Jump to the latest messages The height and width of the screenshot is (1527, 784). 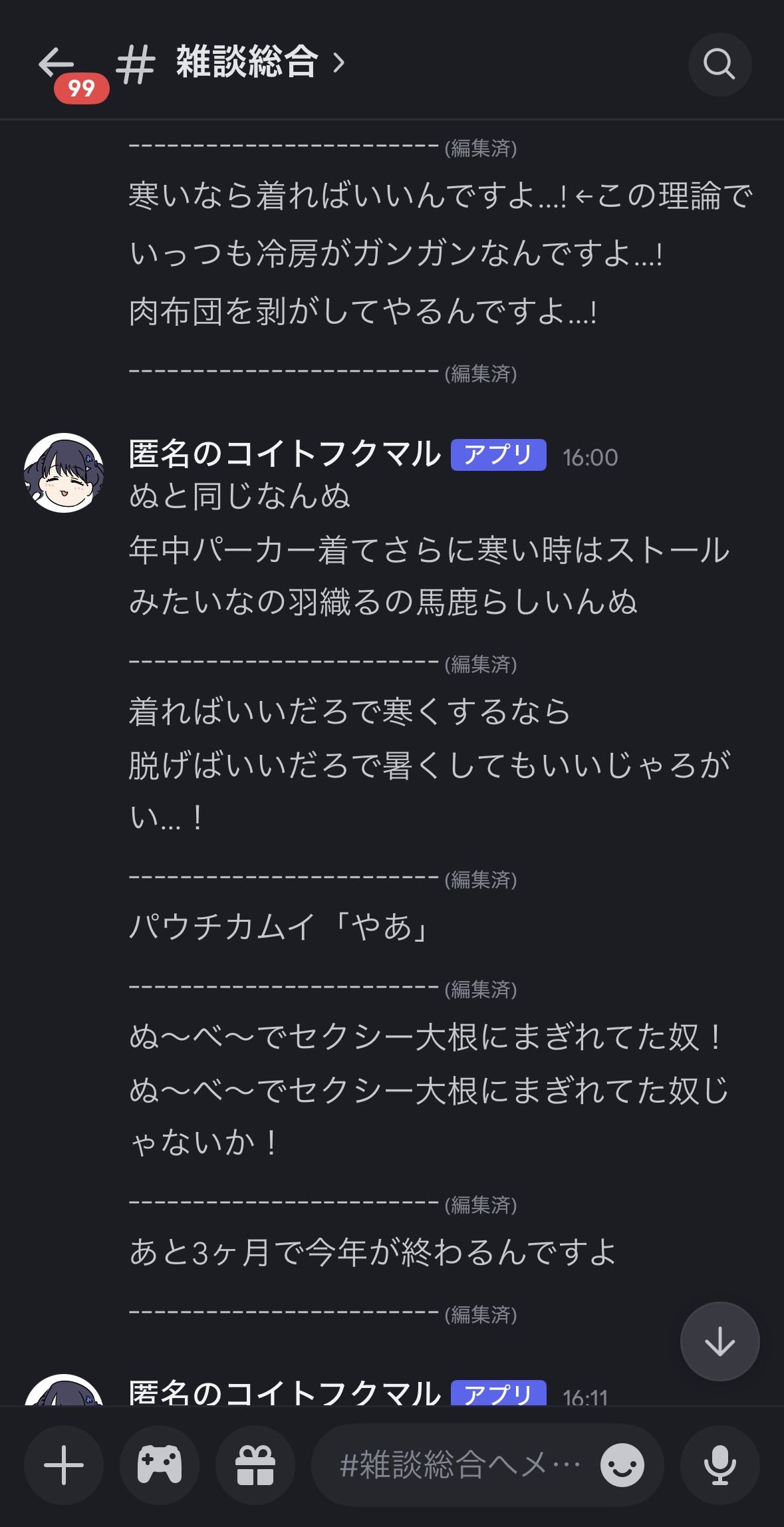[719, 1341]
